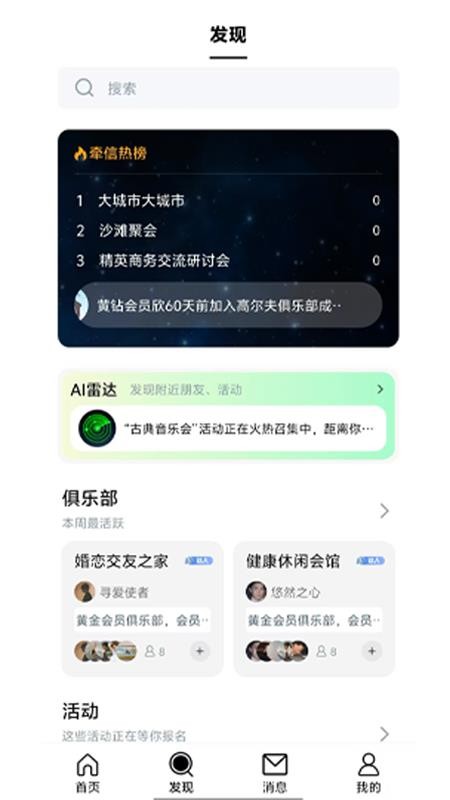Open hot list item 沙滩聚会
This screenshot has width=450, height=800.
click(228, 231)
